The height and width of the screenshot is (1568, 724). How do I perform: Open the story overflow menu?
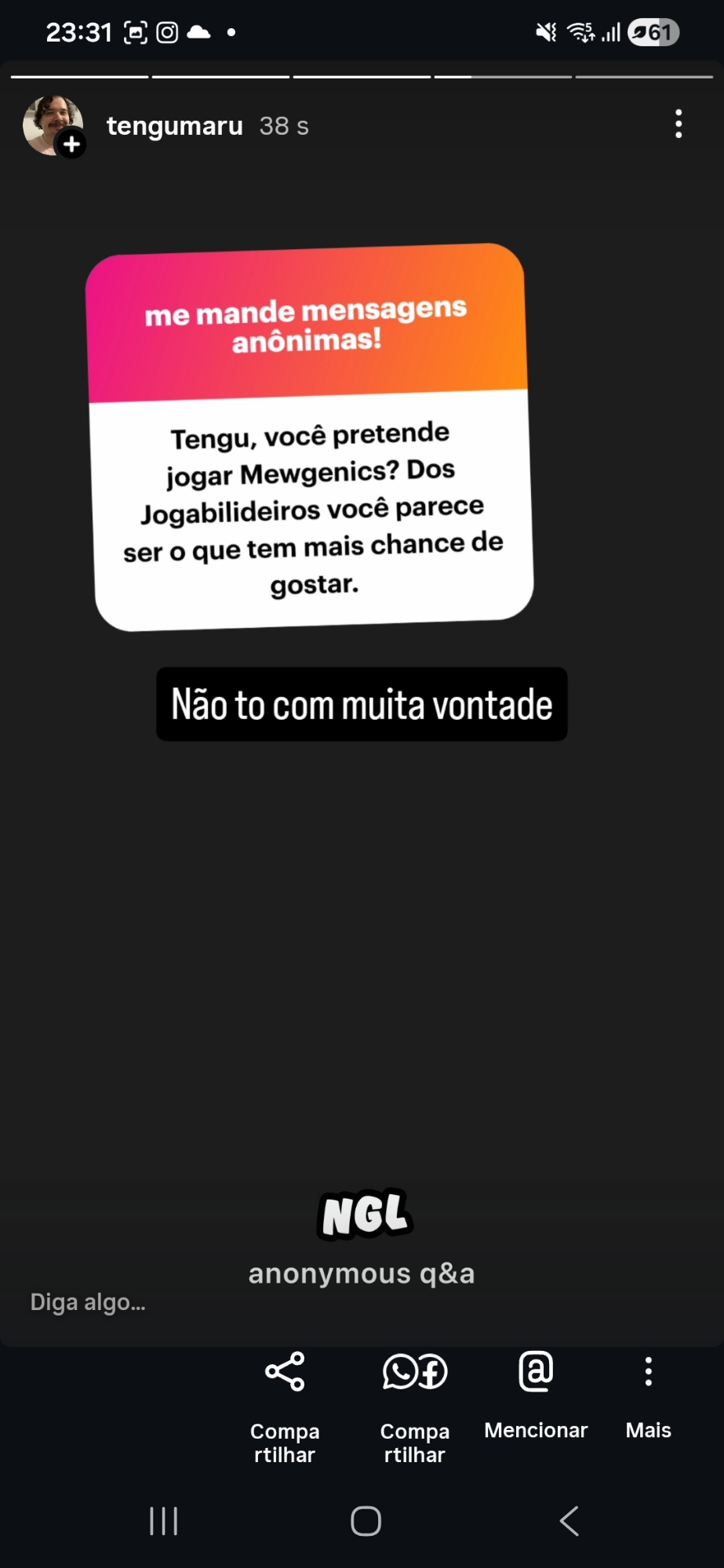(x=679, y=125)
